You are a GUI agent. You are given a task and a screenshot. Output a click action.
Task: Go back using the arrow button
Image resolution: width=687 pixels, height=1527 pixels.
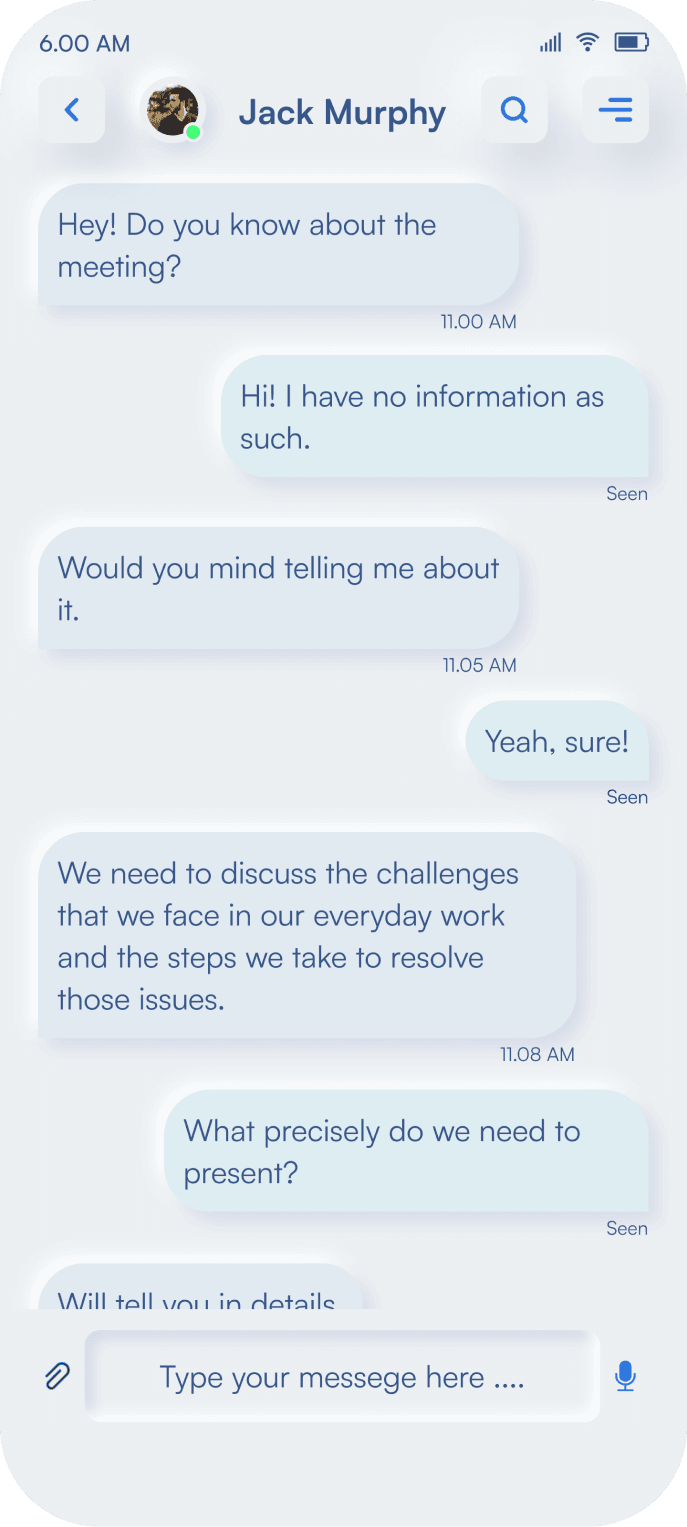click(72, 110)
